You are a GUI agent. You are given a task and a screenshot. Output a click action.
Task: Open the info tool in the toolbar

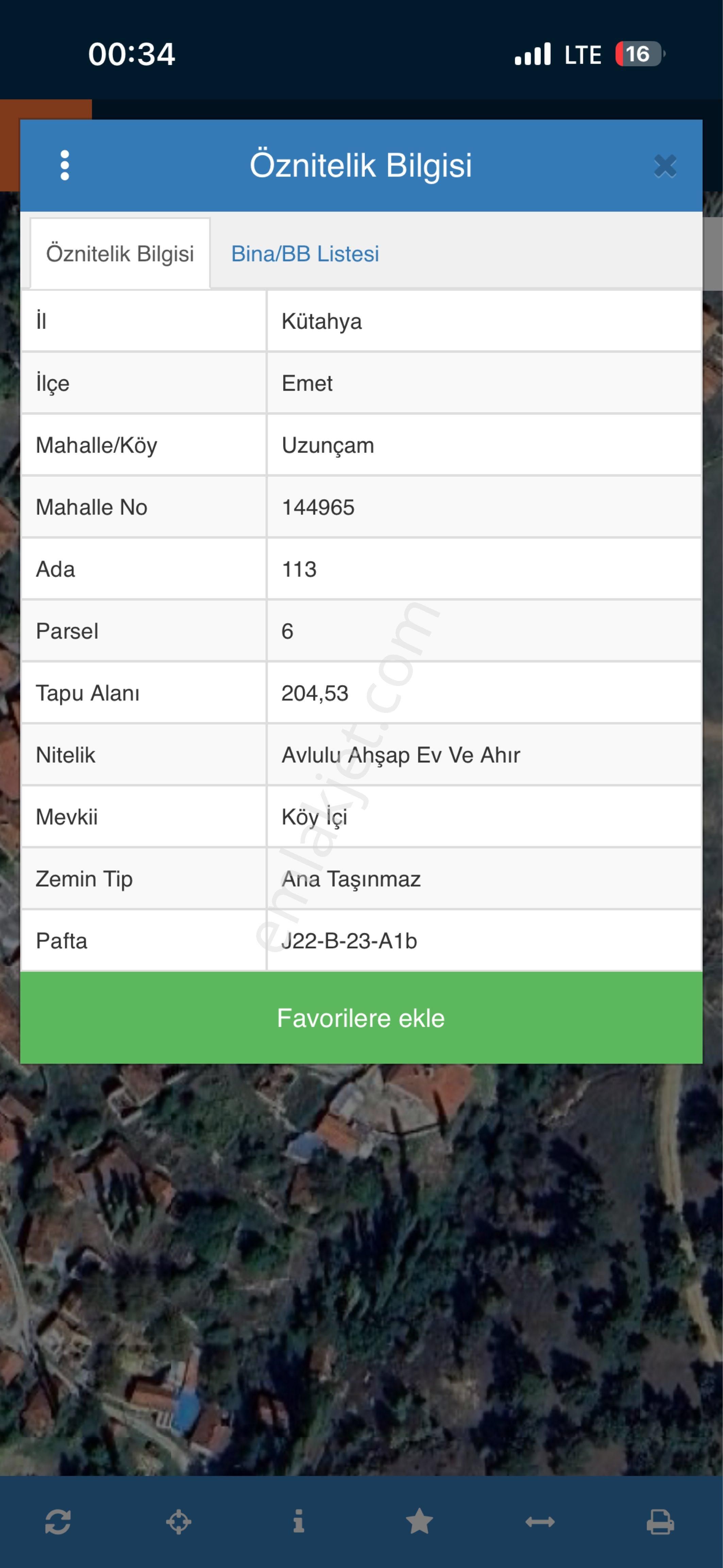298,1521
